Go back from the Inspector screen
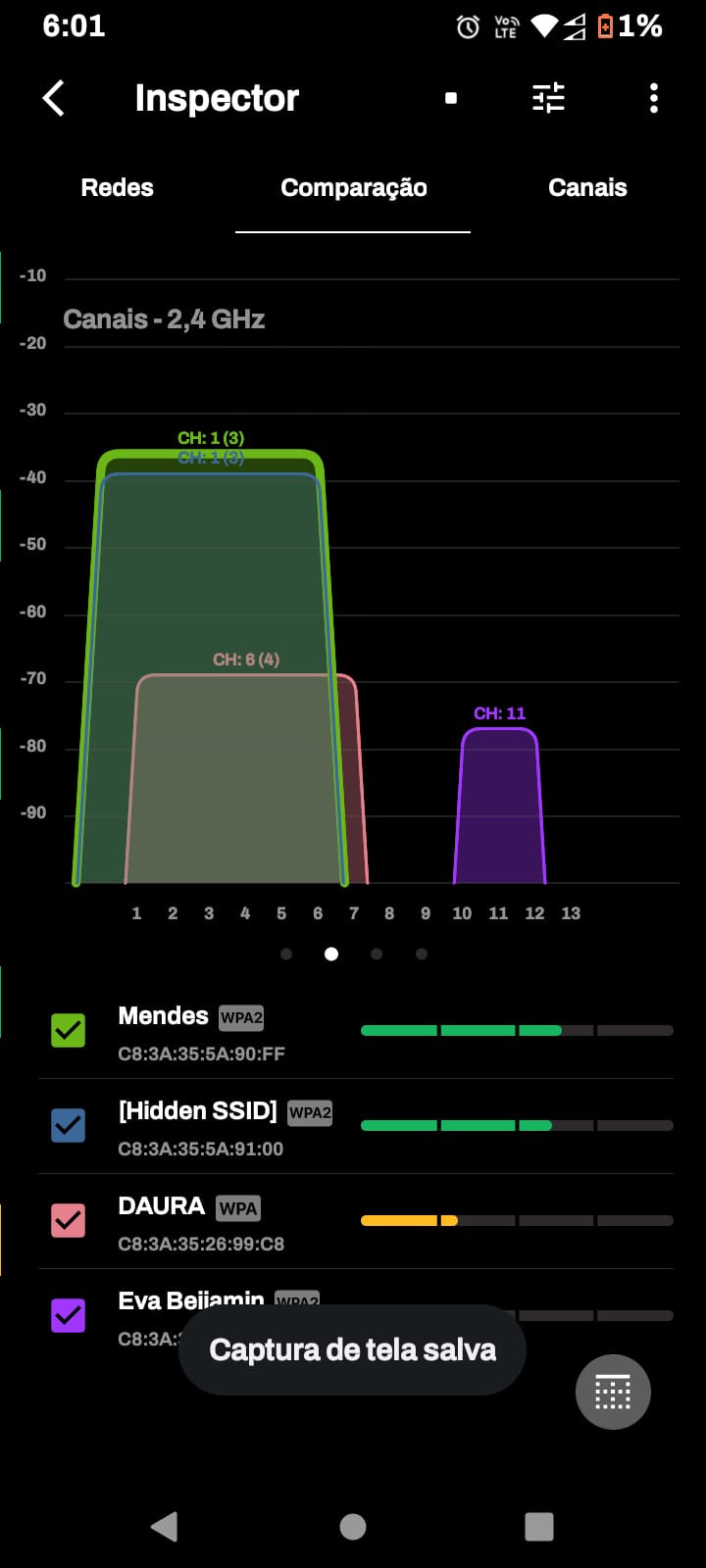This screenshot has height=1568, width=706. pos(54,98)
